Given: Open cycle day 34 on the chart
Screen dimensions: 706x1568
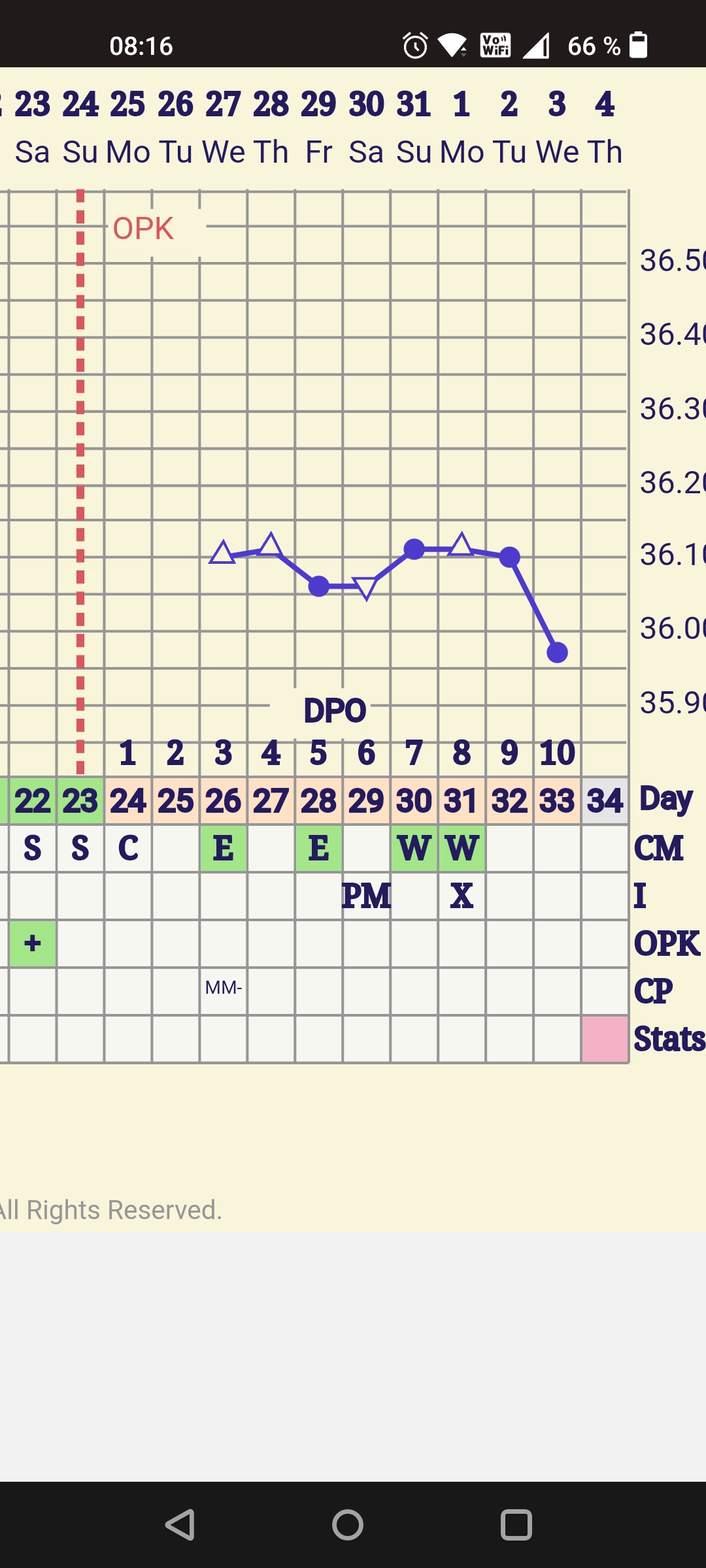Looking at the screenshot, I should 605,801.
